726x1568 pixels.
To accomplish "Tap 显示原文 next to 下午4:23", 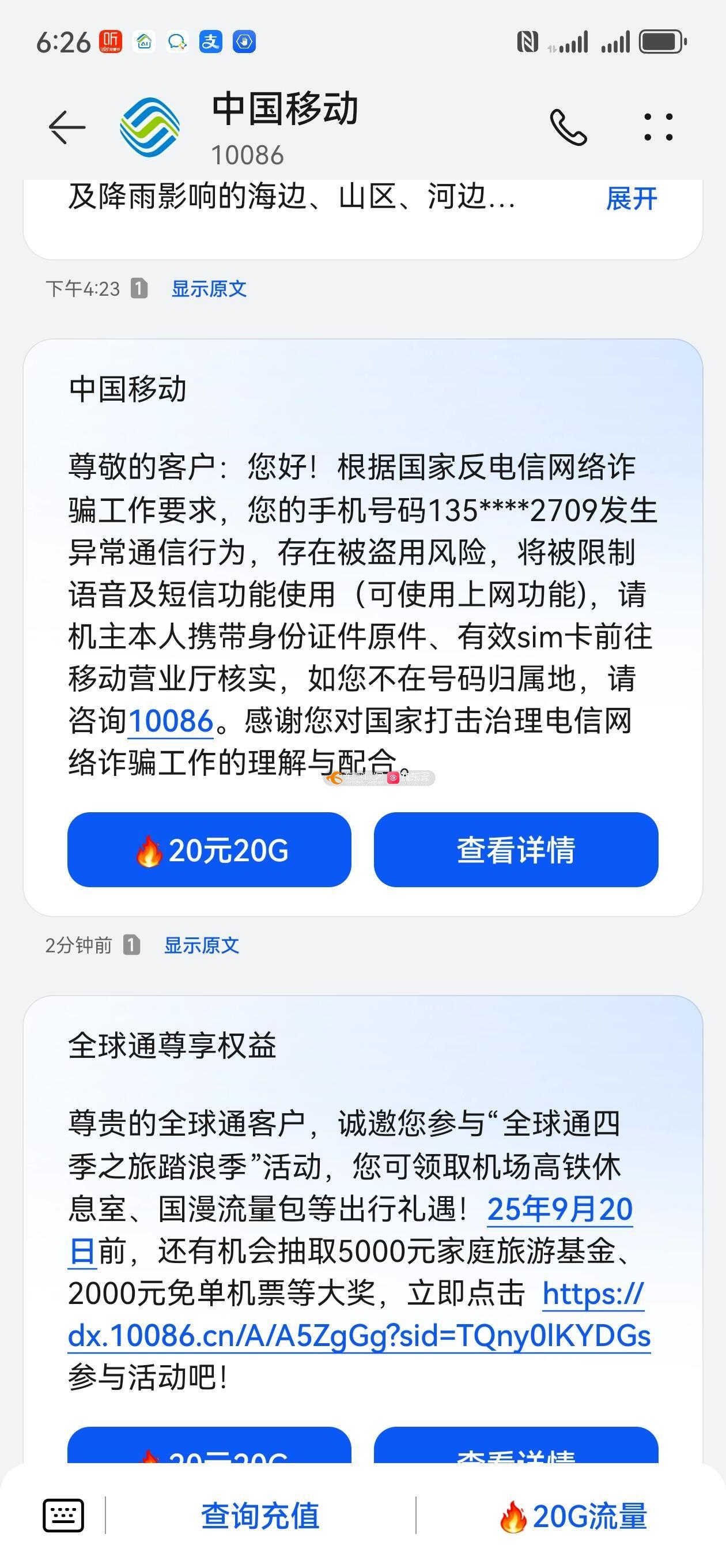I will pos(209,288).
